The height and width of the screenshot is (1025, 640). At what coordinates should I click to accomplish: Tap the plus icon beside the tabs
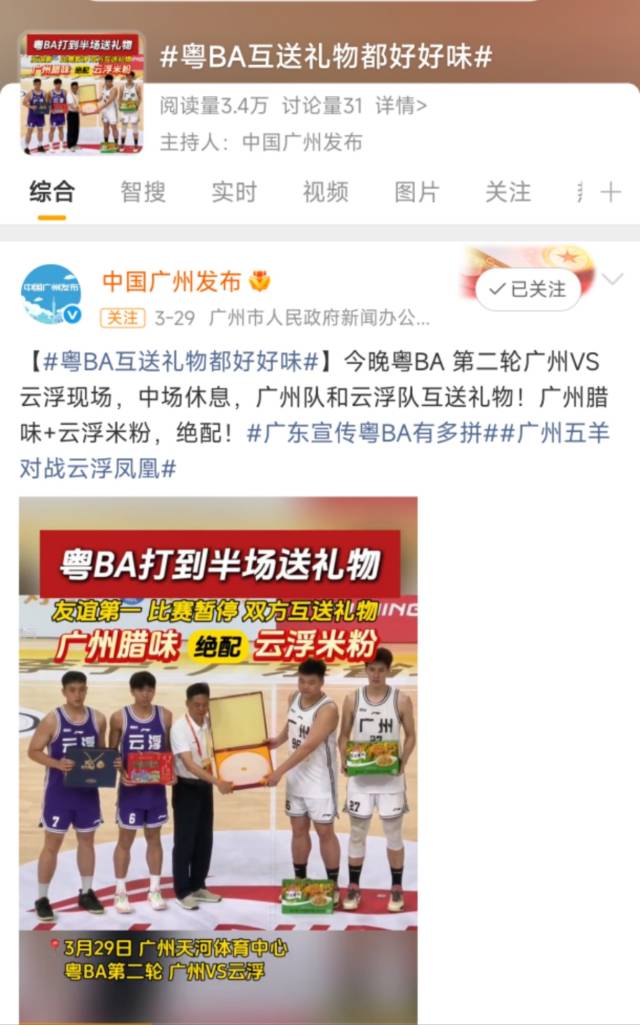point(610,192)
